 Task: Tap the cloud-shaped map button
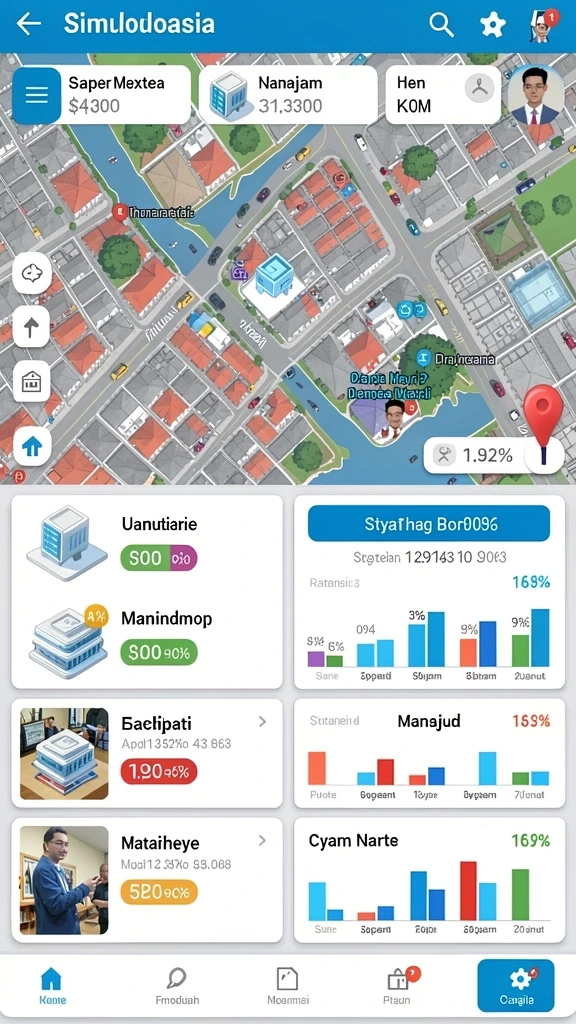[31, 273]
